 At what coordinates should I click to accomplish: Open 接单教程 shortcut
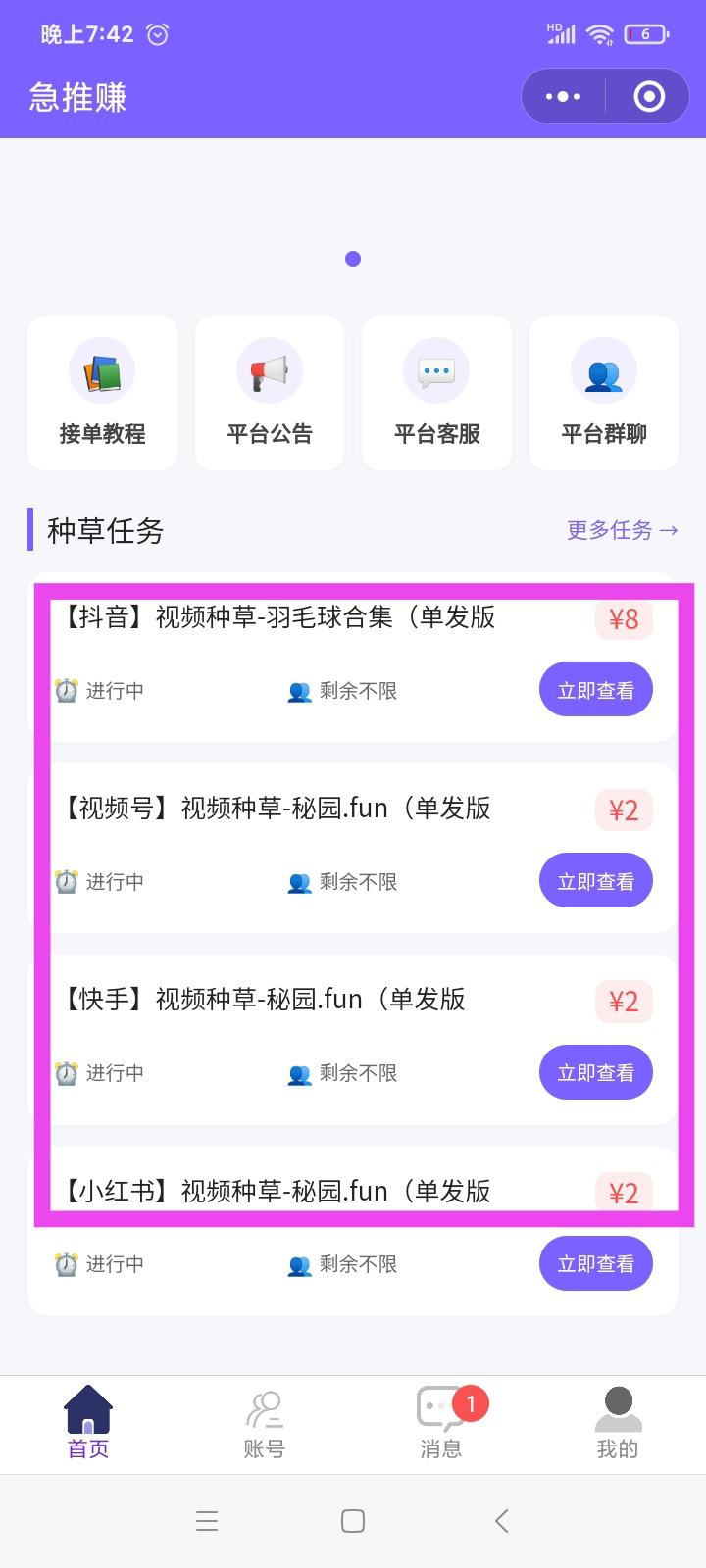102,393
